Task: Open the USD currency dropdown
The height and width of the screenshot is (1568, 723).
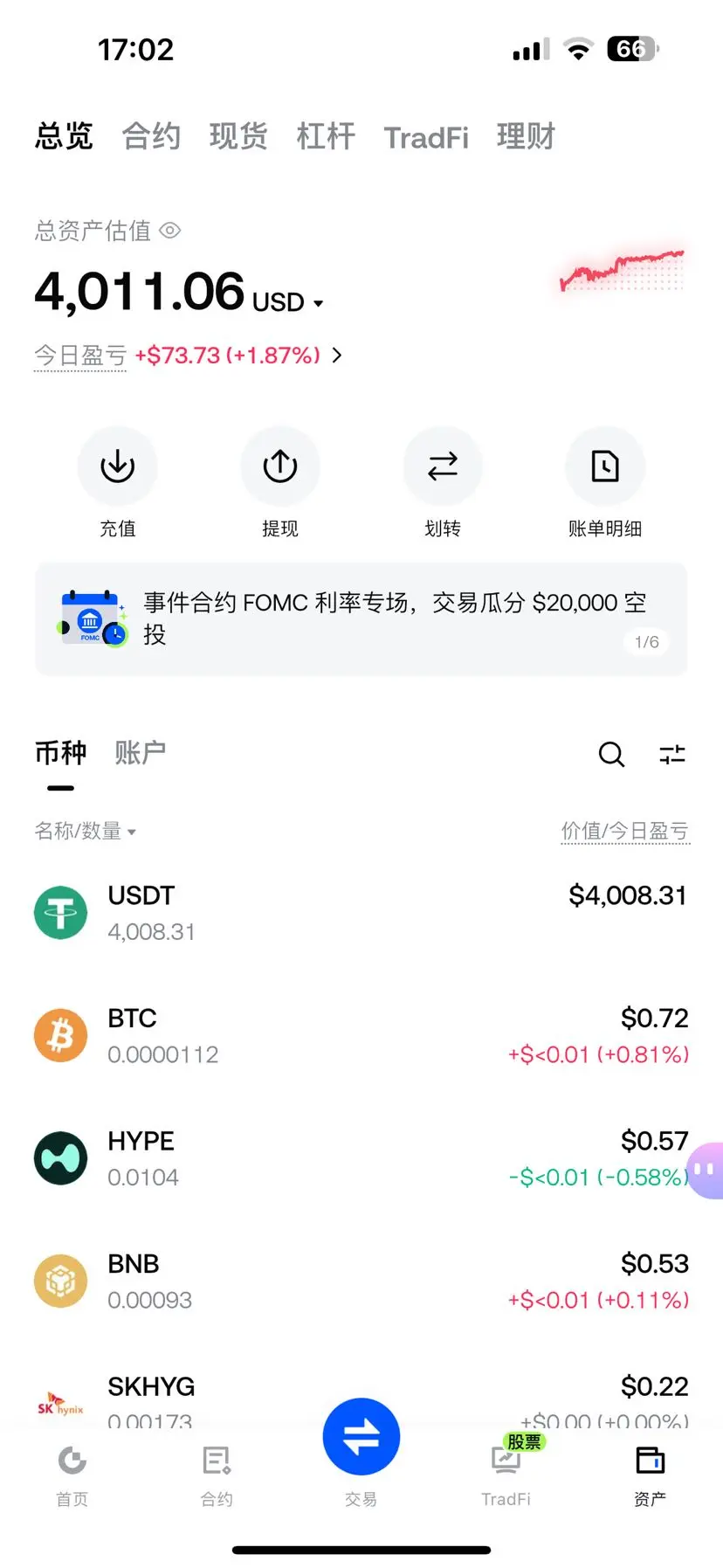Action: [288, 302]
